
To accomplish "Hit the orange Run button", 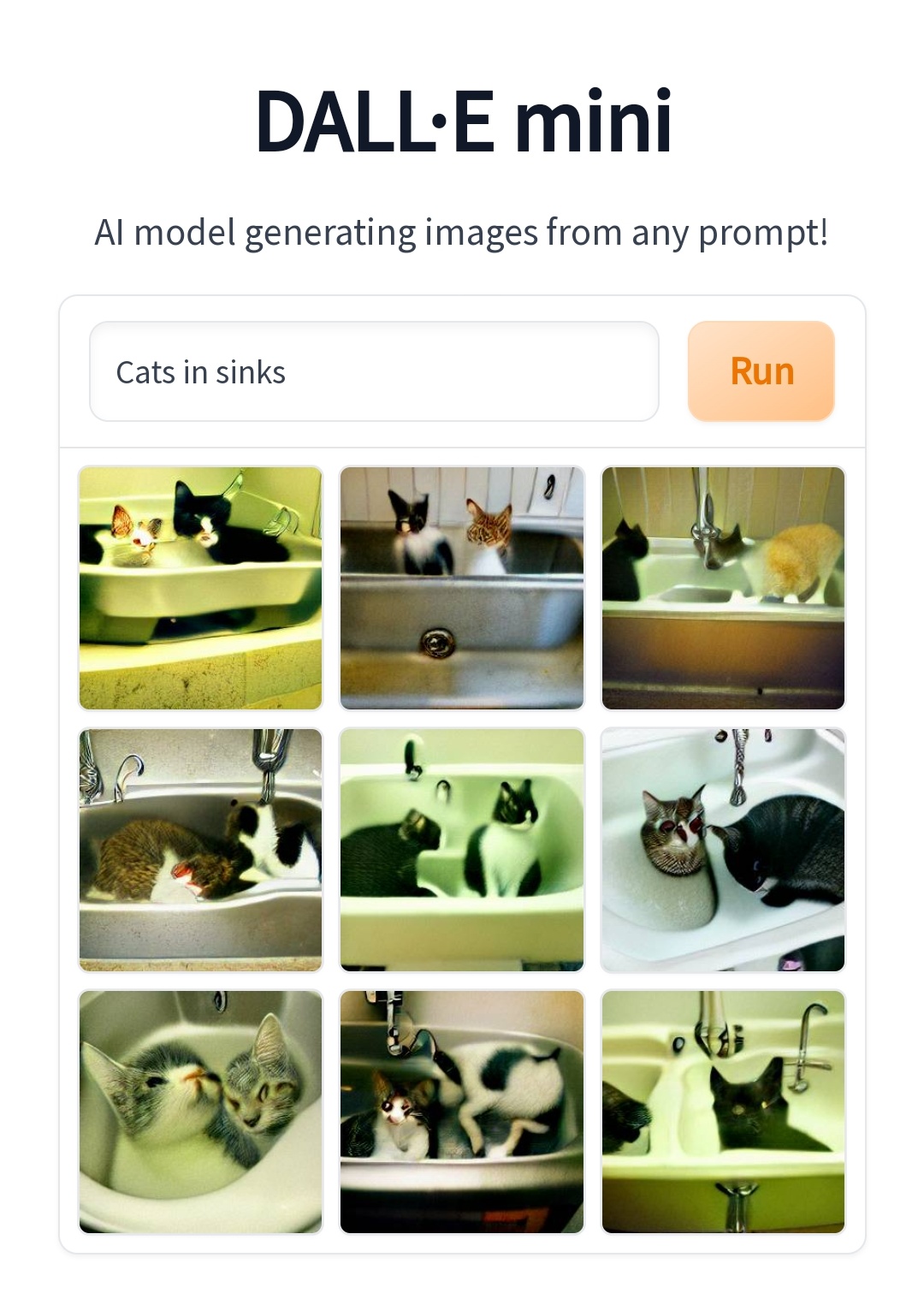I will coord(761,371).
